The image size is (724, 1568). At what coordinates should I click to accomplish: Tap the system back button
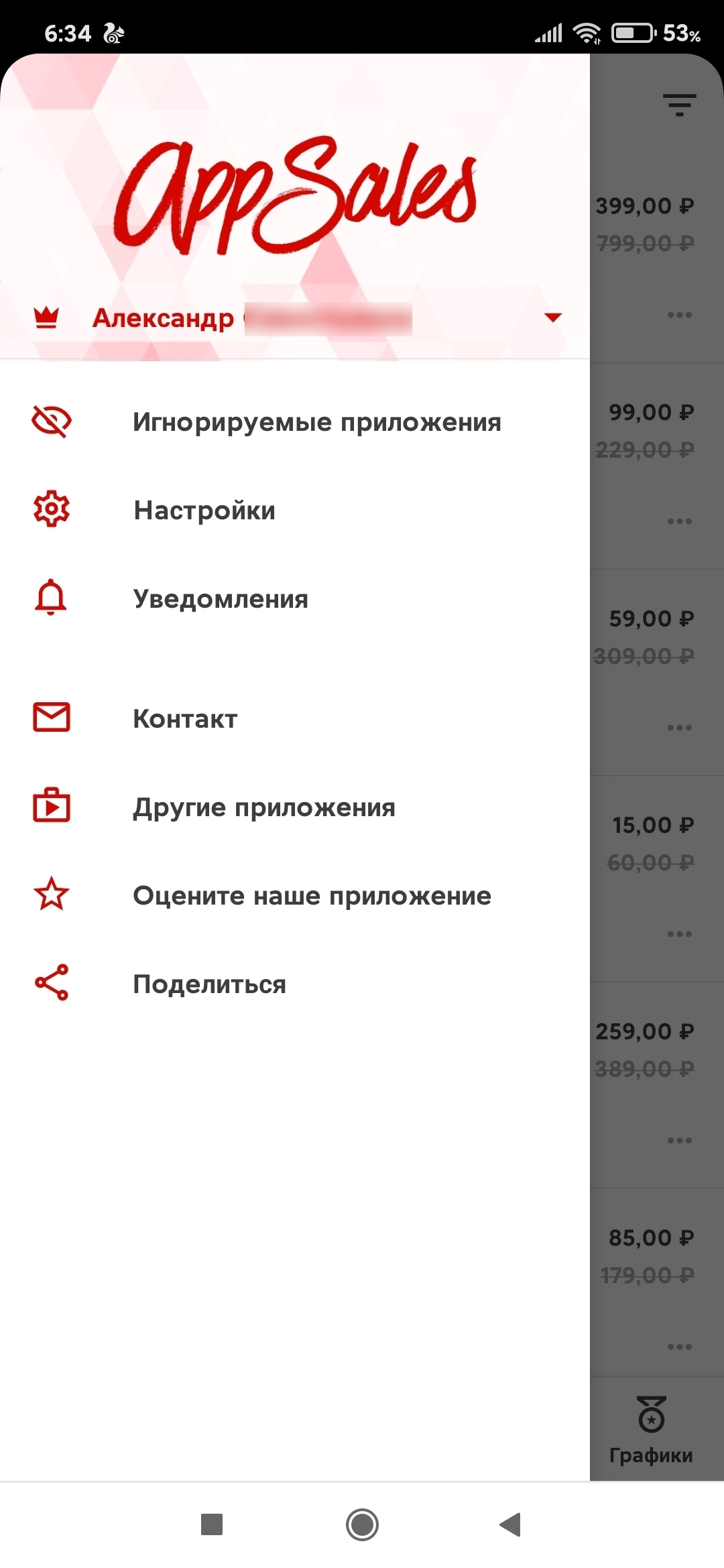point(511,1524)
